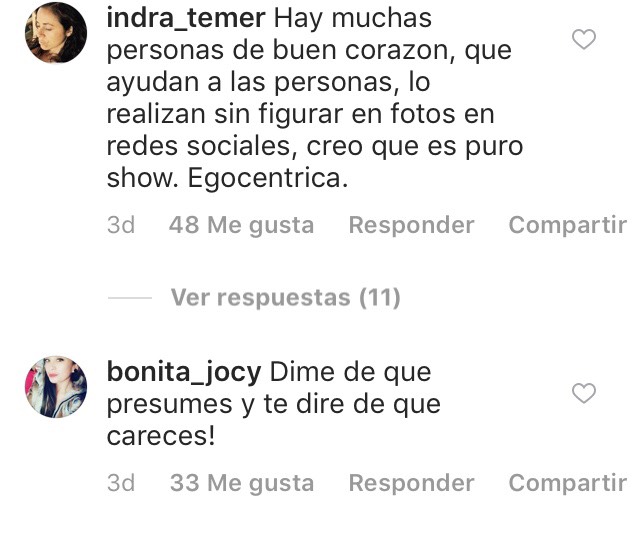Expand Ver respuestas (11)
The height and width of the screenshot is (533, 640).
coord(285,297)
